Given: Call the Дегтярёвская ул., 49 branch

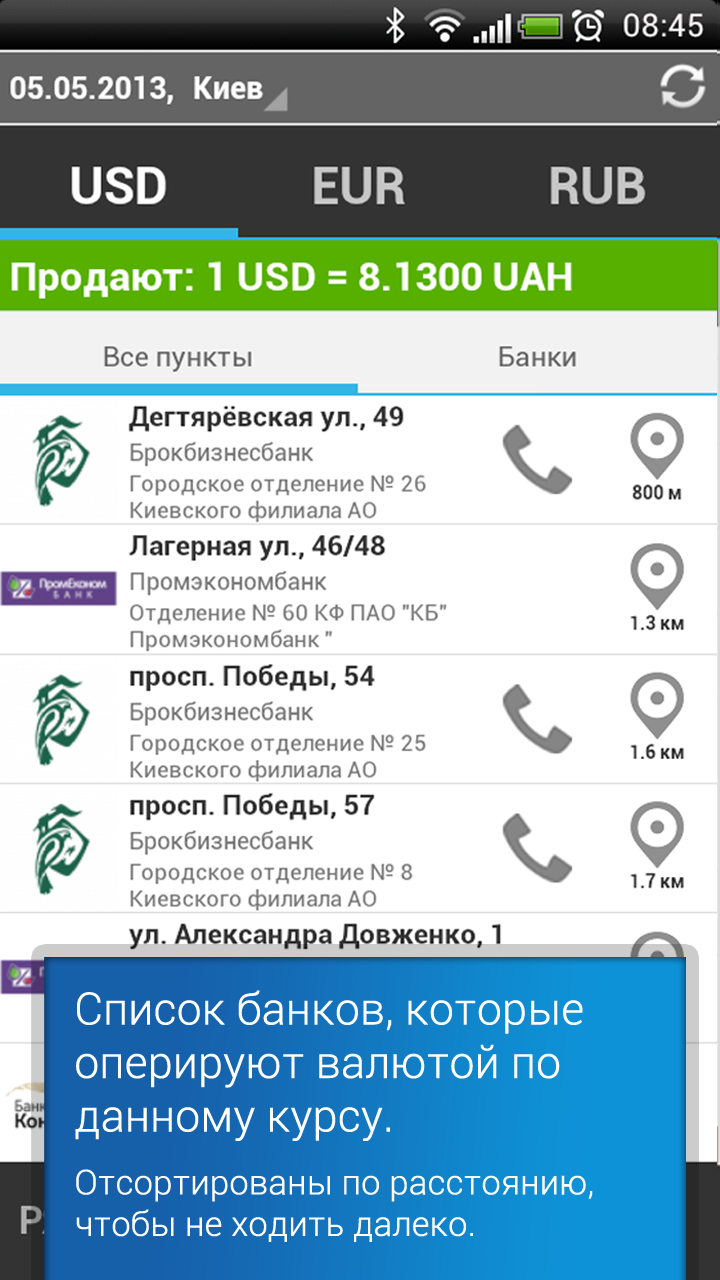Looking at the screenshot, I should (x=536, y=459).
